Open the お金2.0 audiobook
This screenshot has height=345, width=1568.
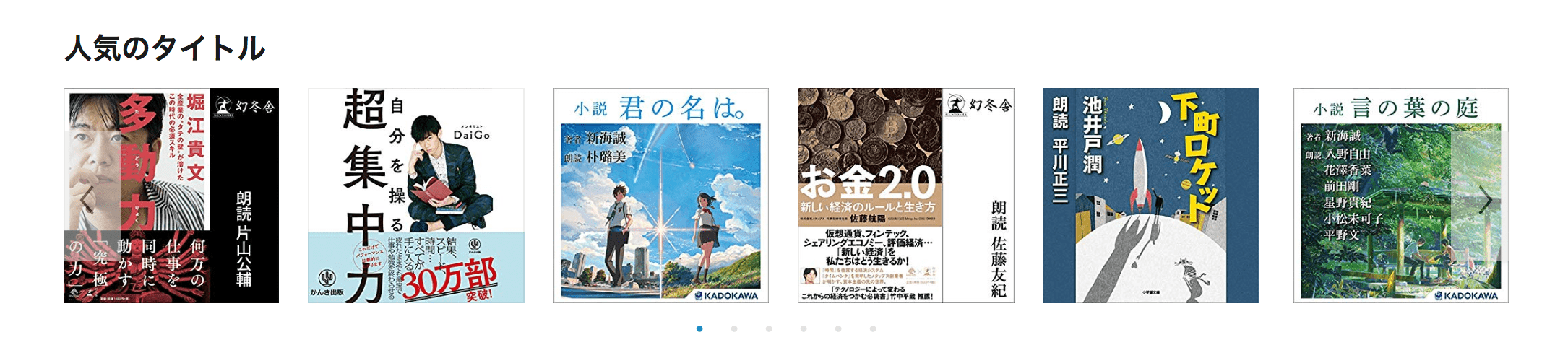click(905, 195)
